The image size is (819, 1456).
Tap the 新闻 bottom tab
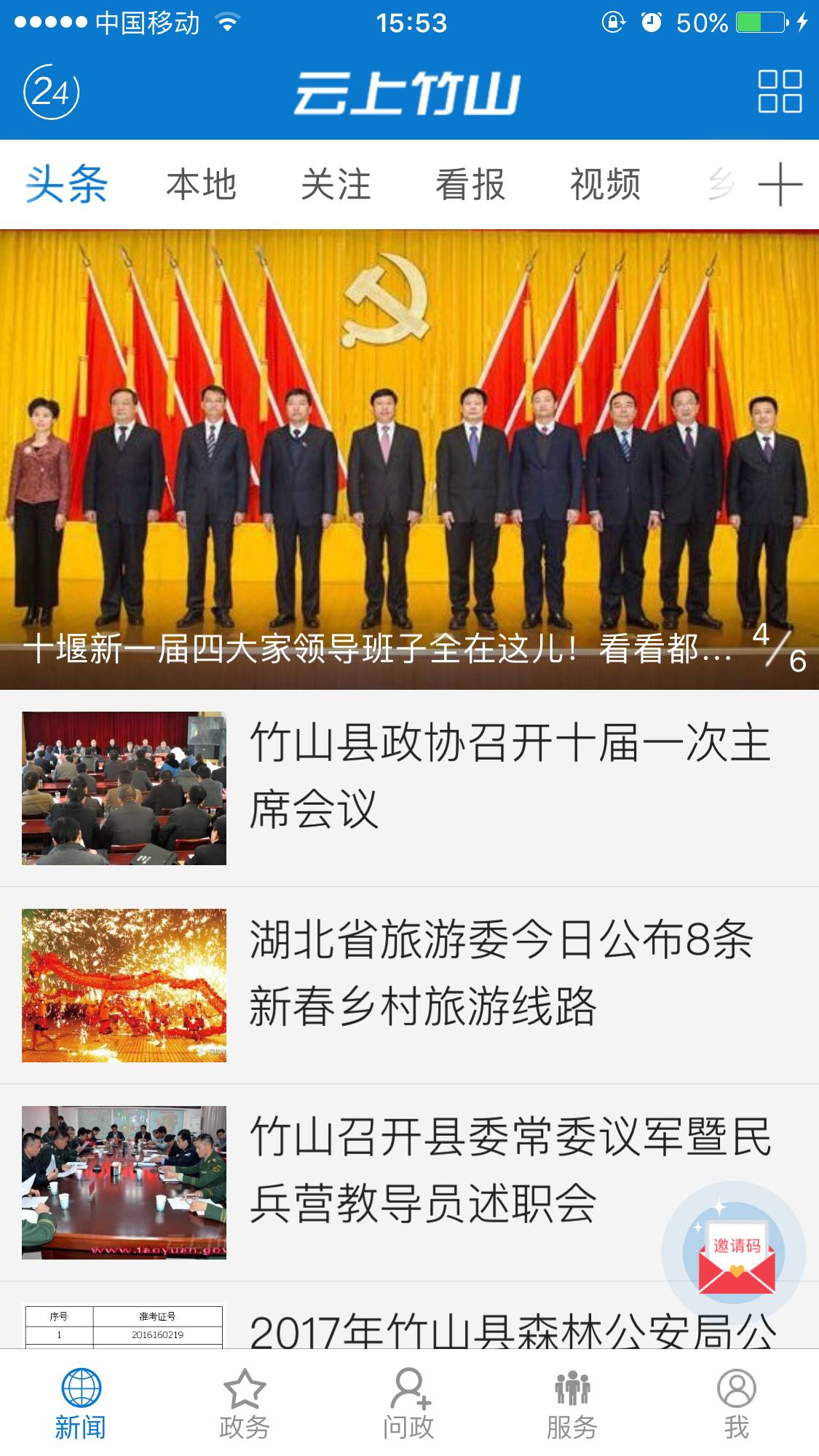[x=81, y=1404]
